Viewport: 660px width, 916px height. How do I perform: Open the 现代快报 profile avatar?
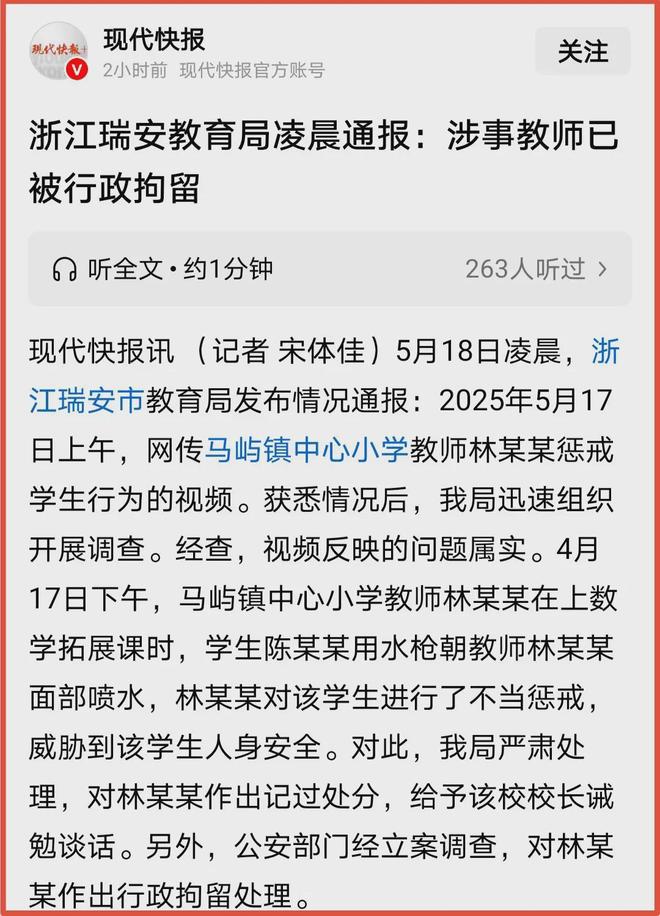pos(58,51)
